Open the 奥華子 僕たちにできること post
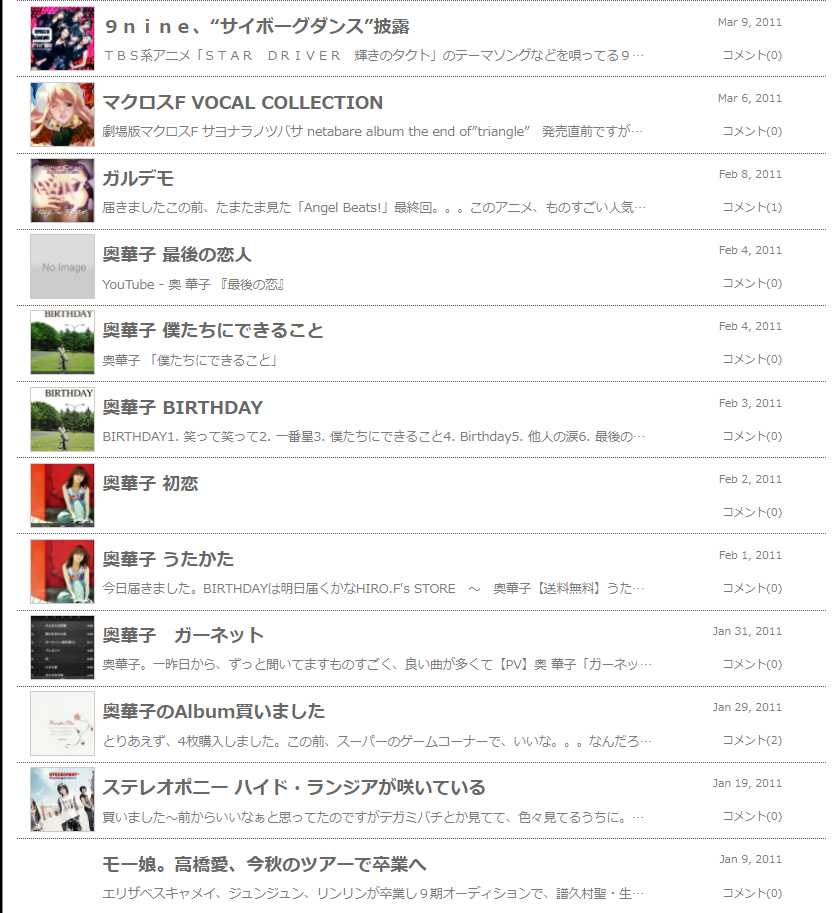 coord(213,330)
